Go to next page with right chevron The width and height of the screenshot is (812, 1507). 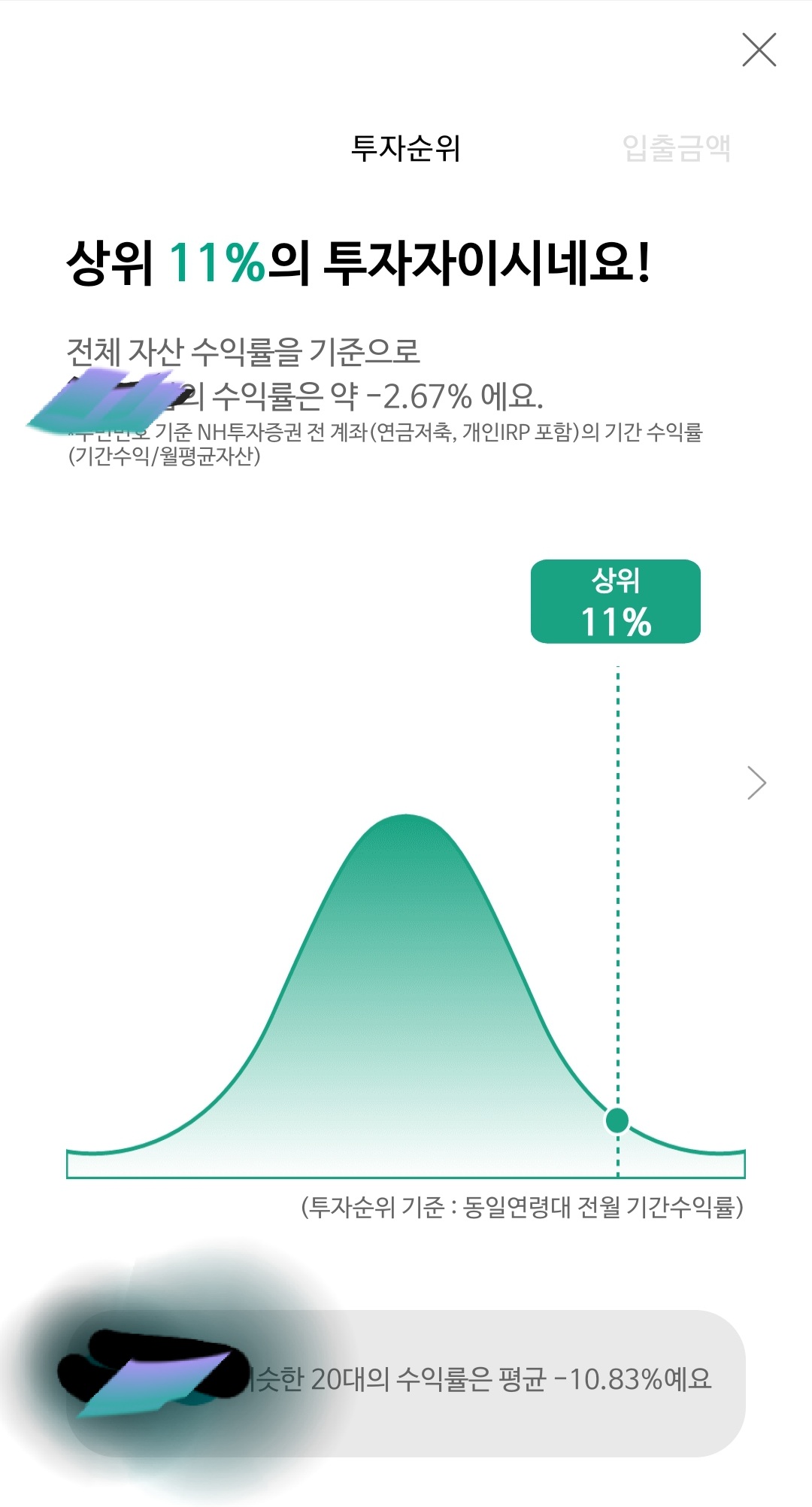756,783
